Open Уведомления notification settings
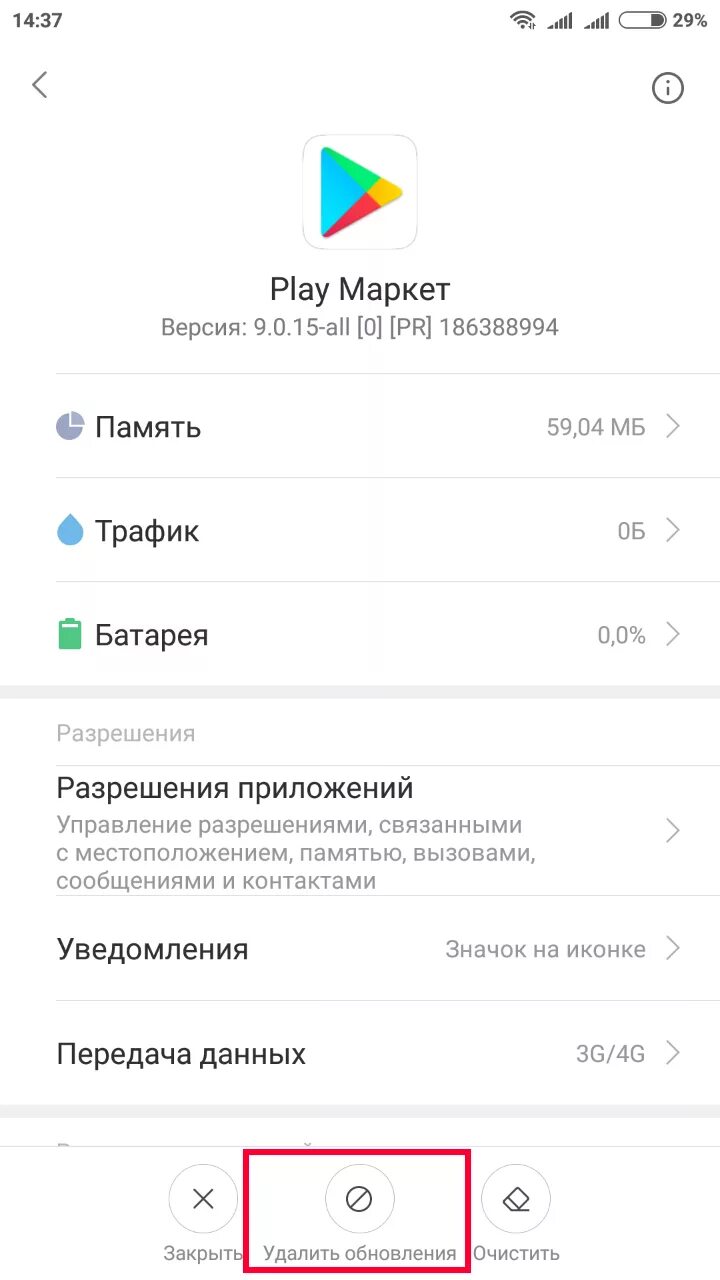 pos(360,949)
